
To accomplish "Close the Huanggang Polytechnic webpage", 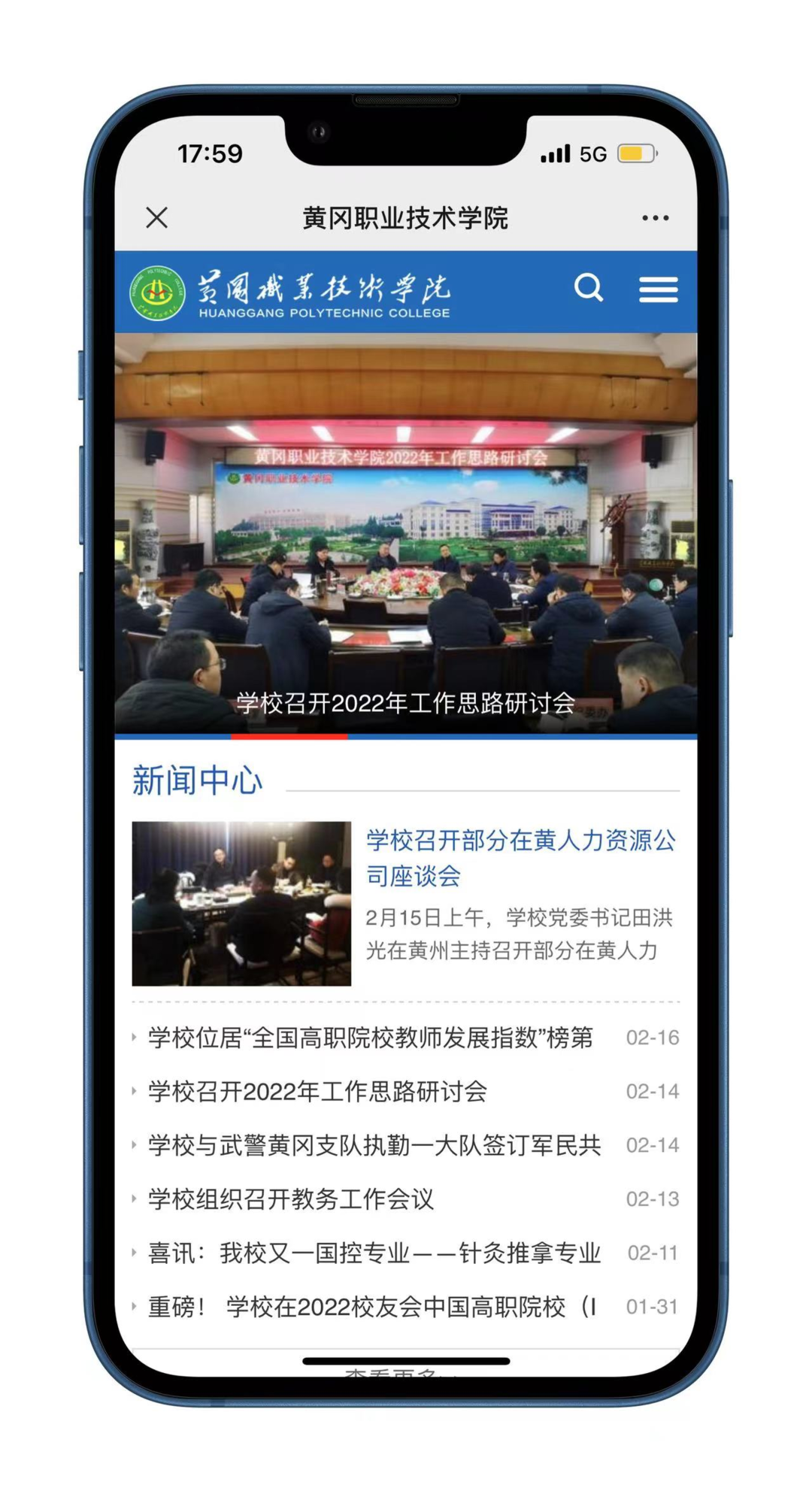I will point(156,218).
